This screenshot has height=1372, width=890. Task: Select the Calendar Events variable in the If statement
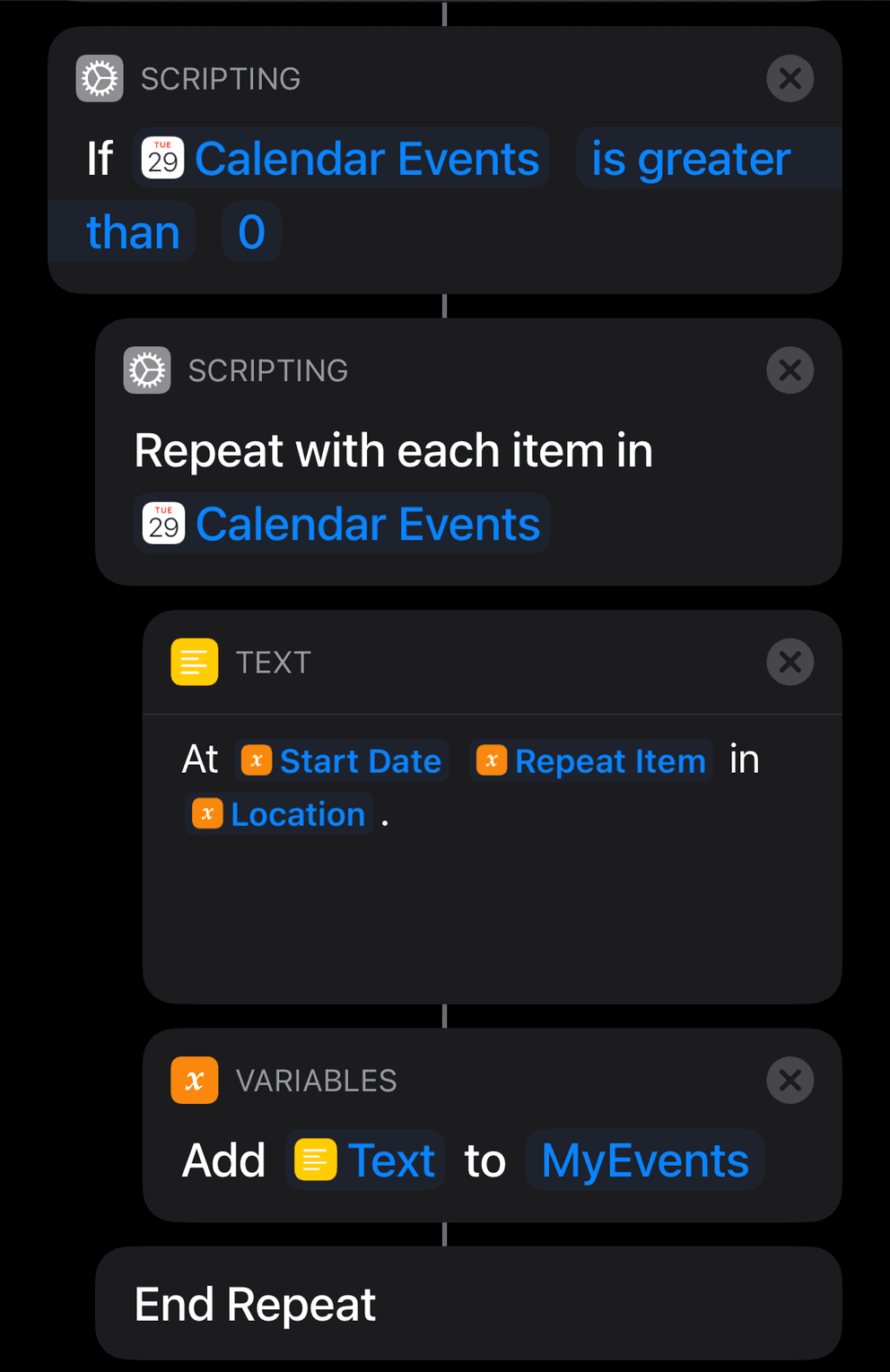[x=368, y=158]
